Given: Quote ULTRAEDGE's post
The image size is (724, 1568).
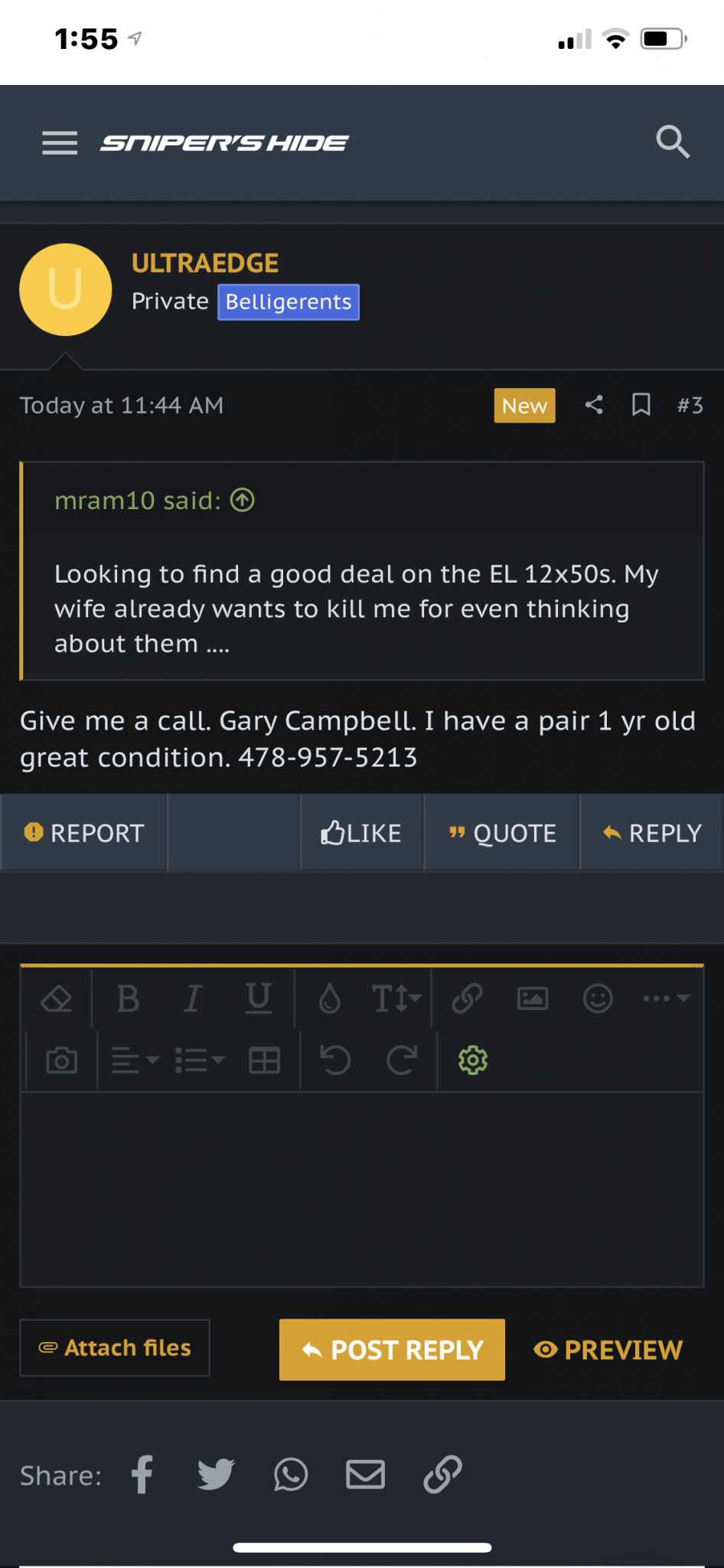Looking at the screenshot, I should 502,832.
